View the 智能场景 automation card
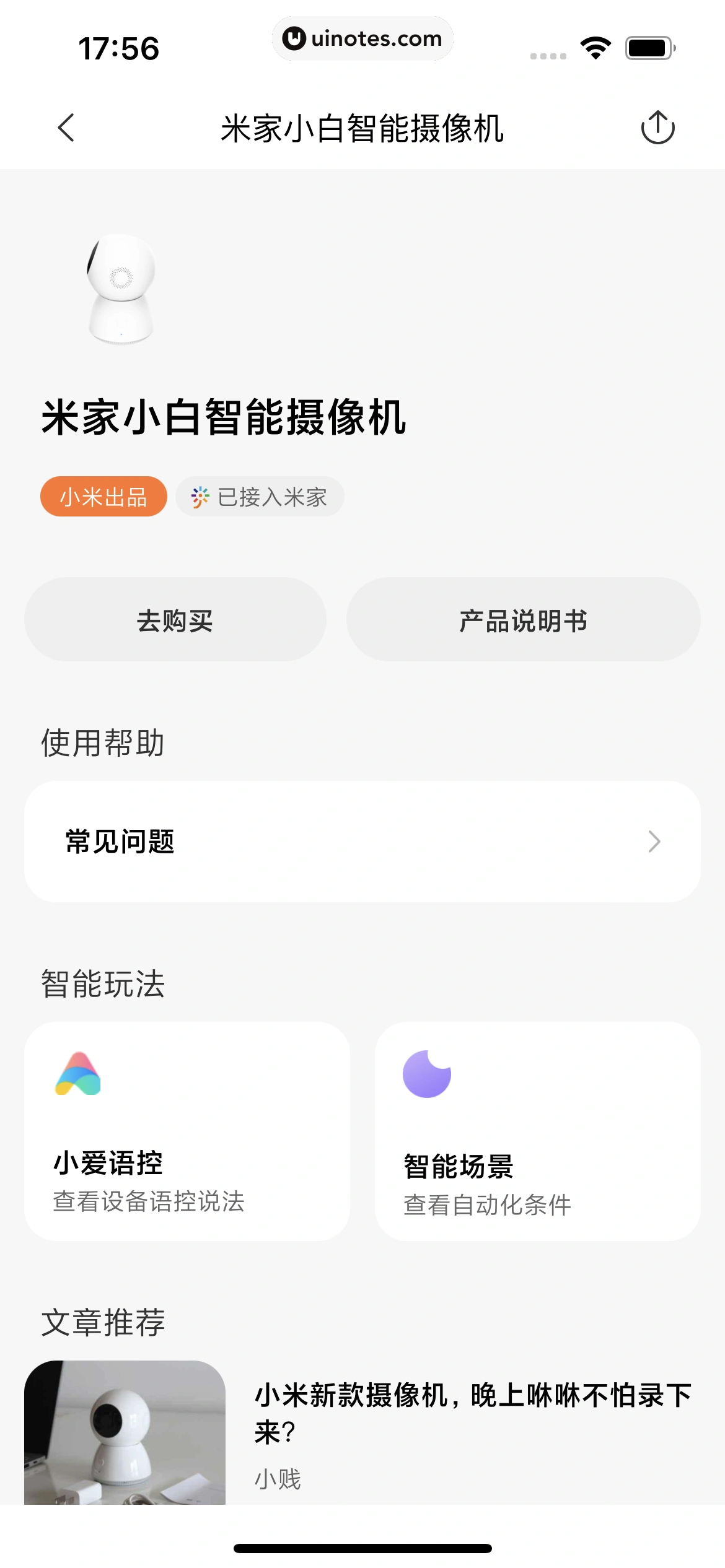The width and height of the screenshot is (725, 1568). (x=537, y=1131)
